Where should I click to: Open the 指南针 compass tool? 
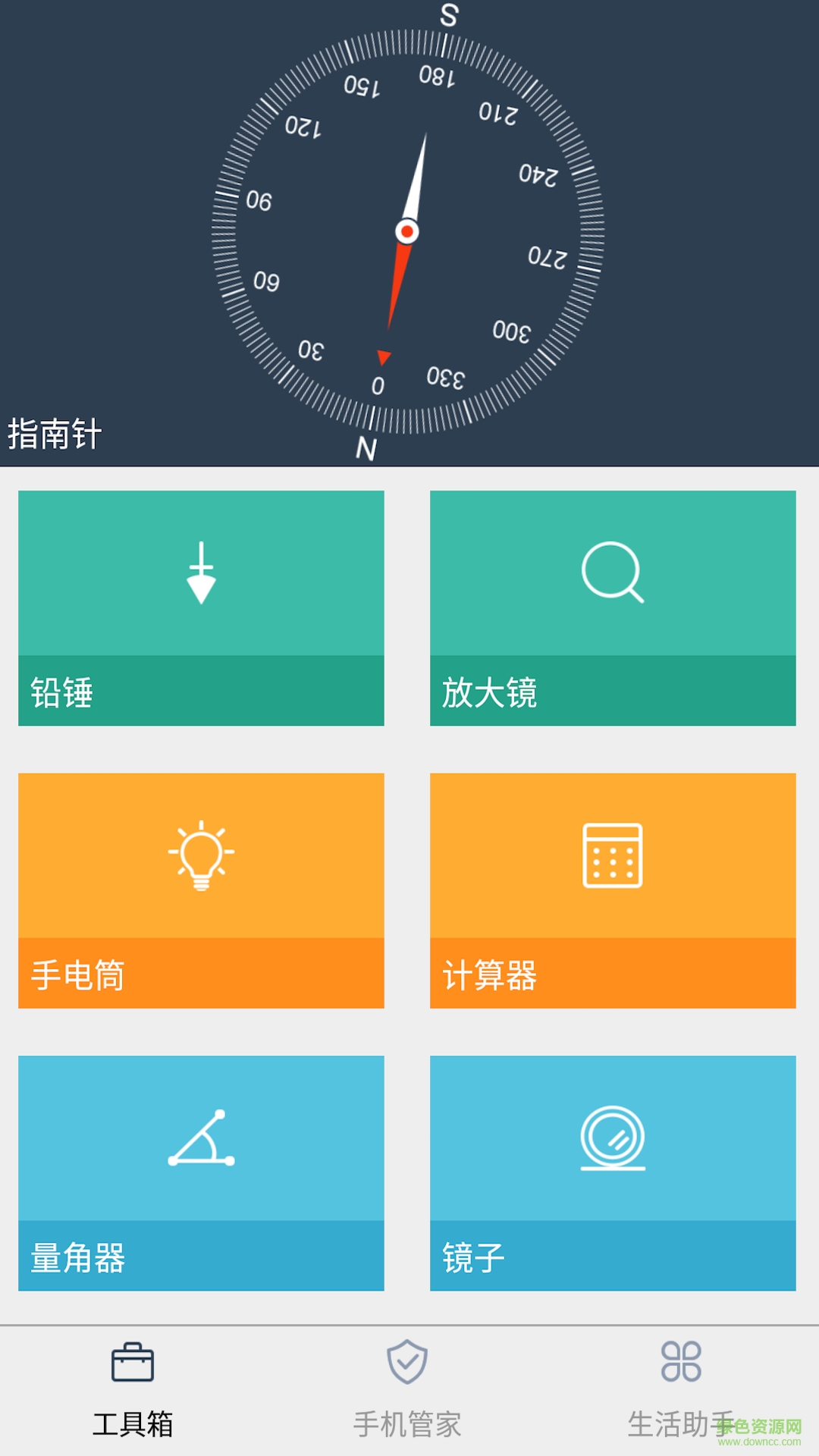click(x=408, y=232)
